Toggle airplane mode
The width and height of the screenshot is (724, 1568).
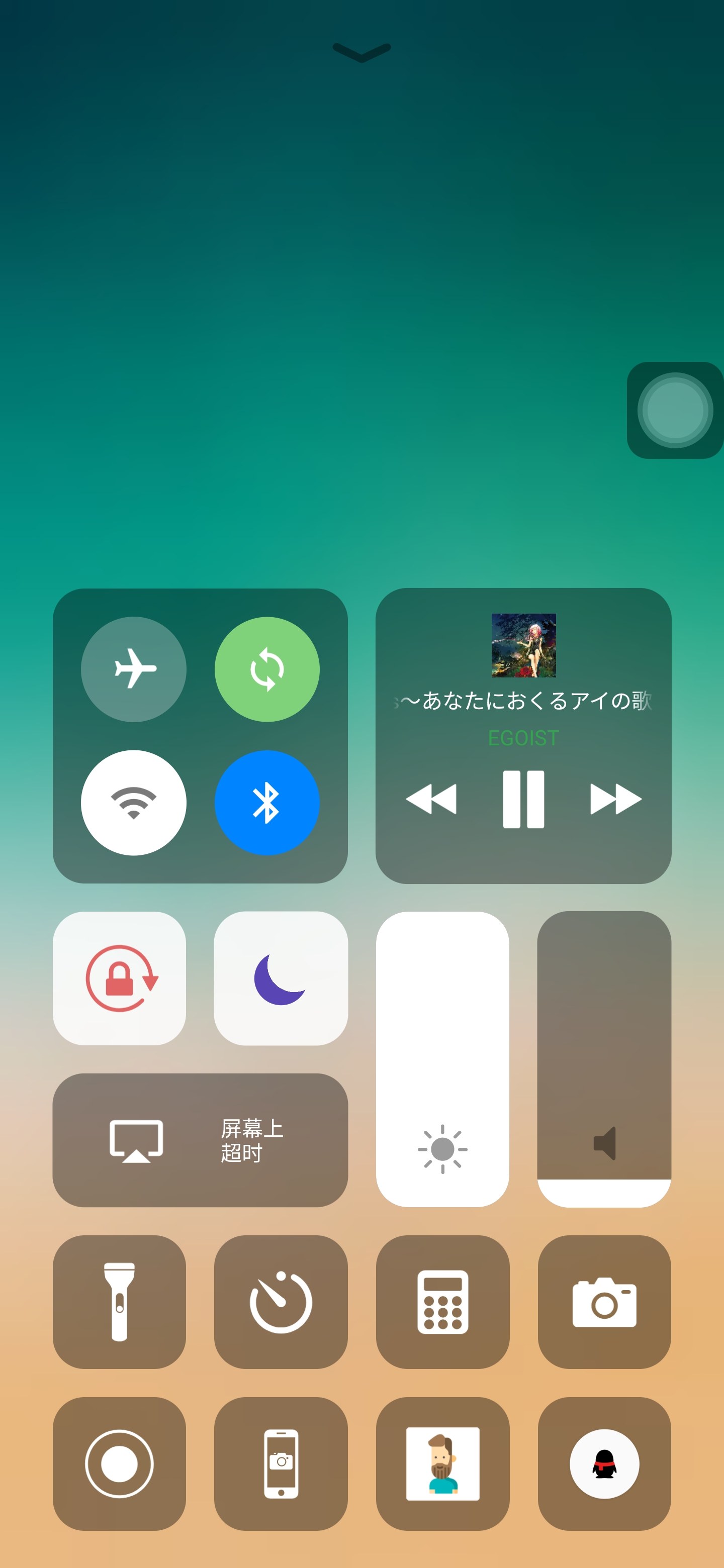[133, 669]
